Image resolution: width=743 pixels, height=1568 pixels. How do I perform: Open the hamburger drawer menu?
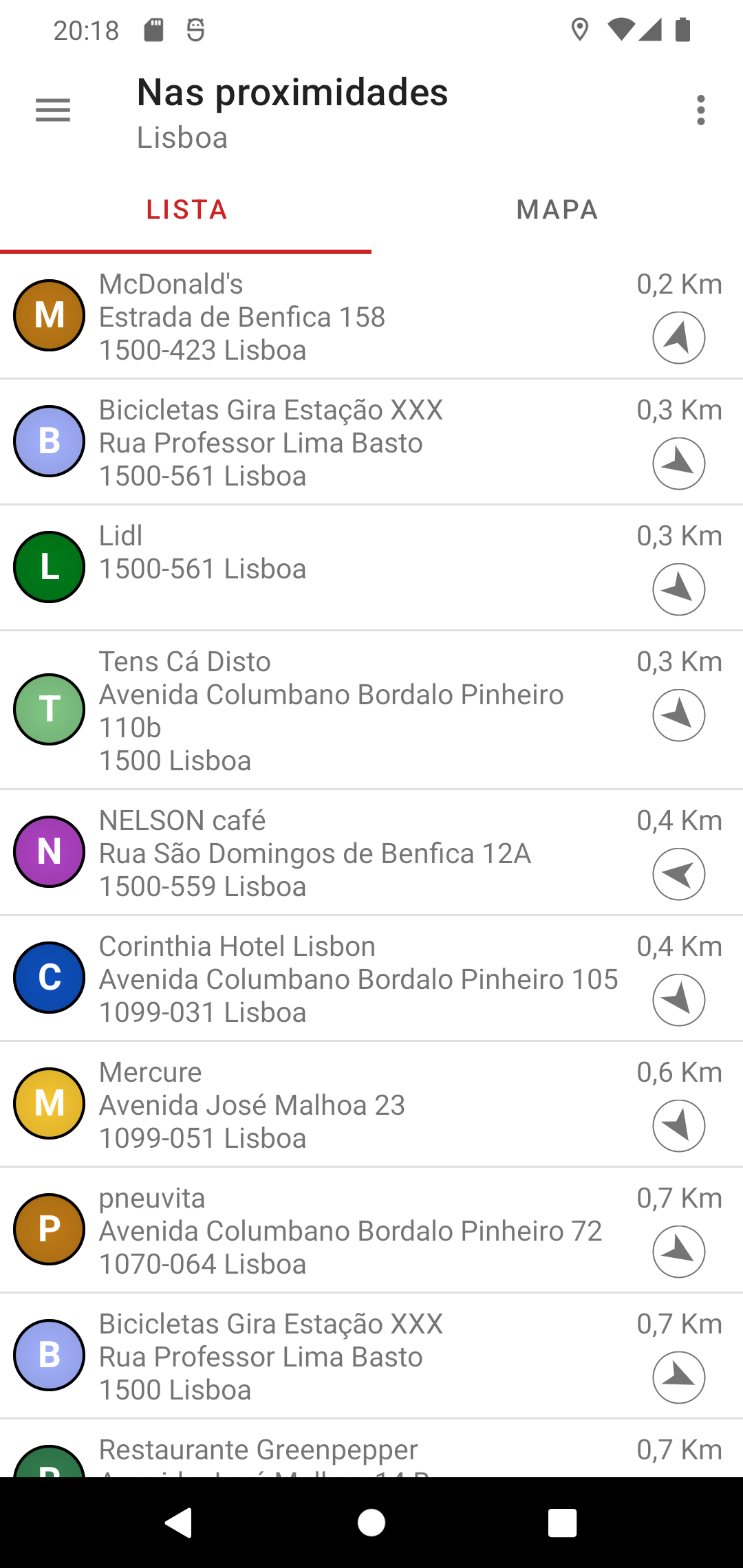[x=53, y=110]
